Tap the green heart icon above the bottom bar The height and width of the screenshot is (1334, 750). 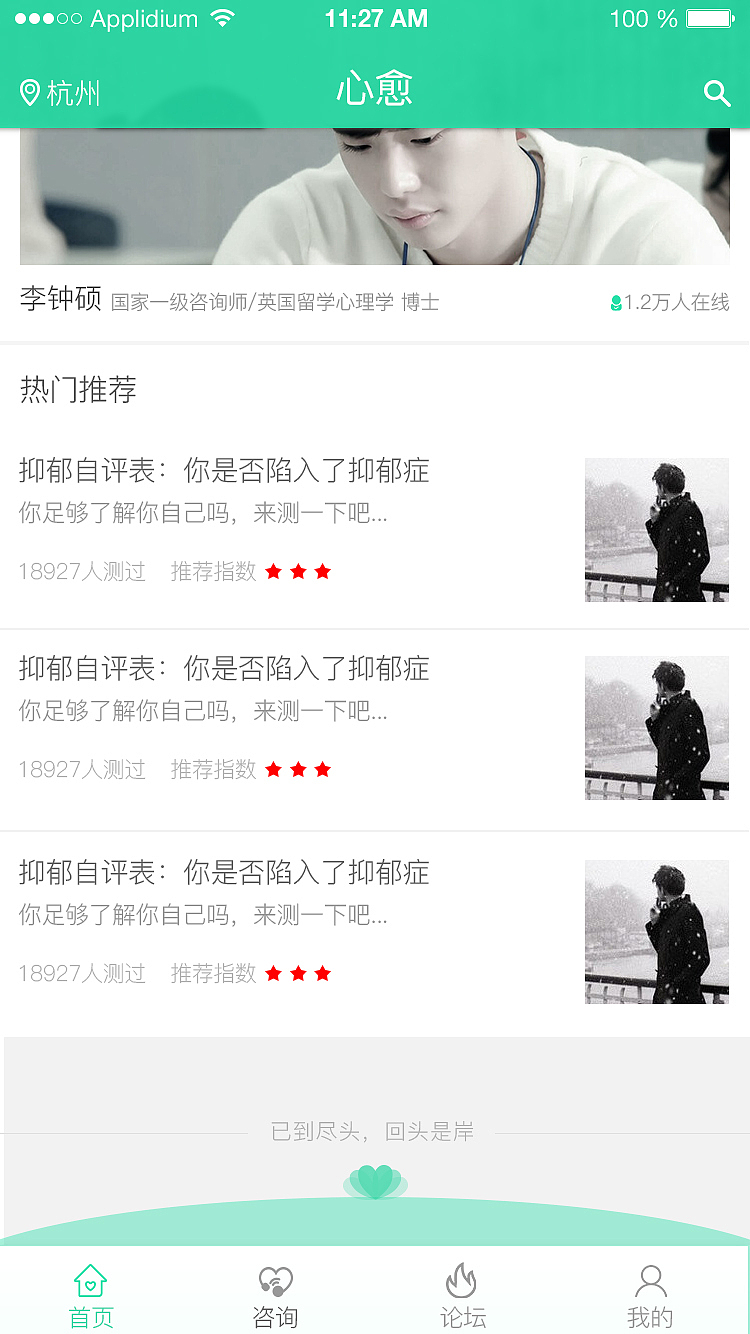pyautogui.click(x=375, y=1180)
